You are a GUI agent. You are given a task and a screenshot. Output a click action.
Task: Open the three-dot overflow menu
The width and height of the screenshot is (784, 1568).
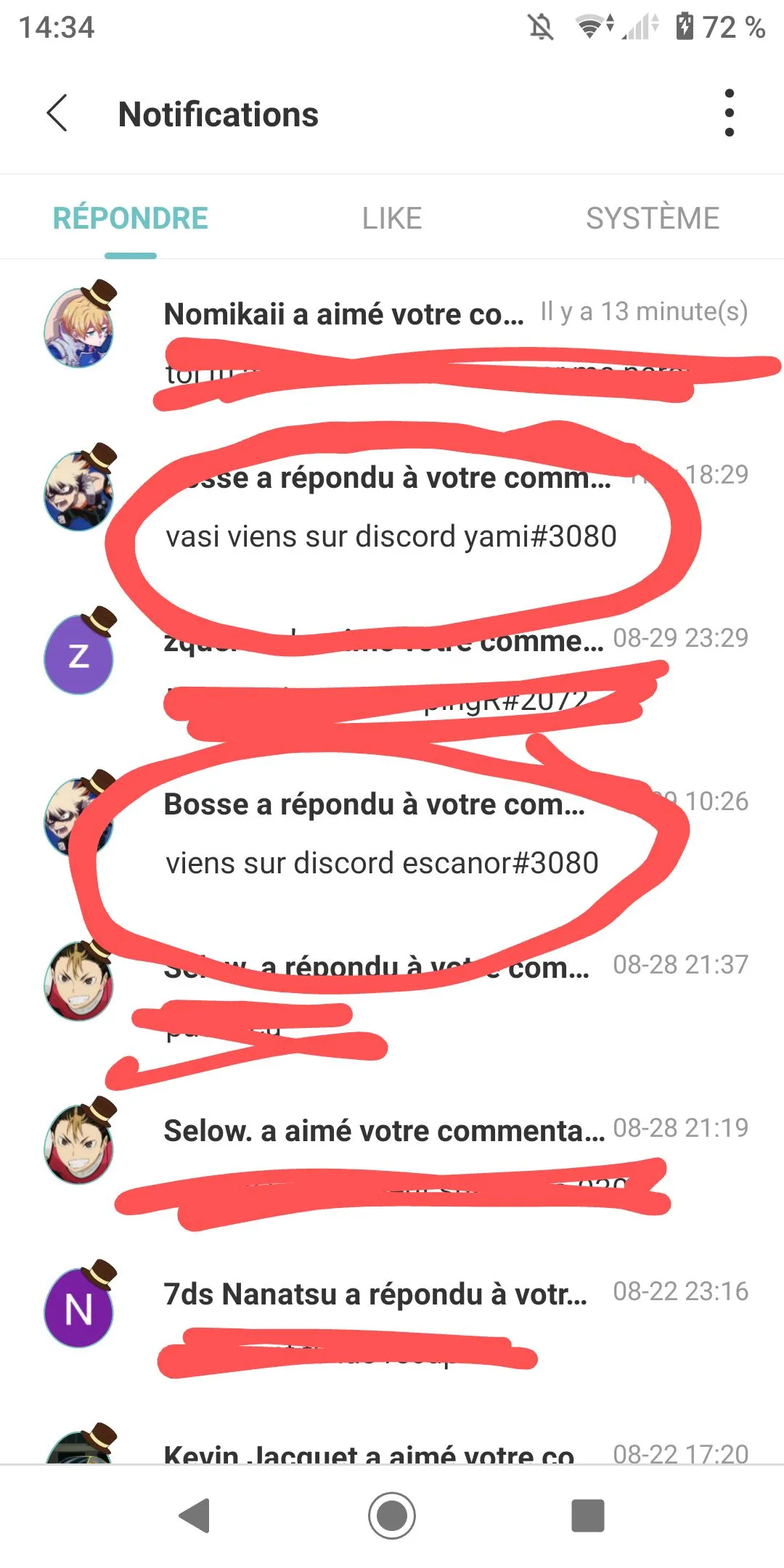pos(729,113)
